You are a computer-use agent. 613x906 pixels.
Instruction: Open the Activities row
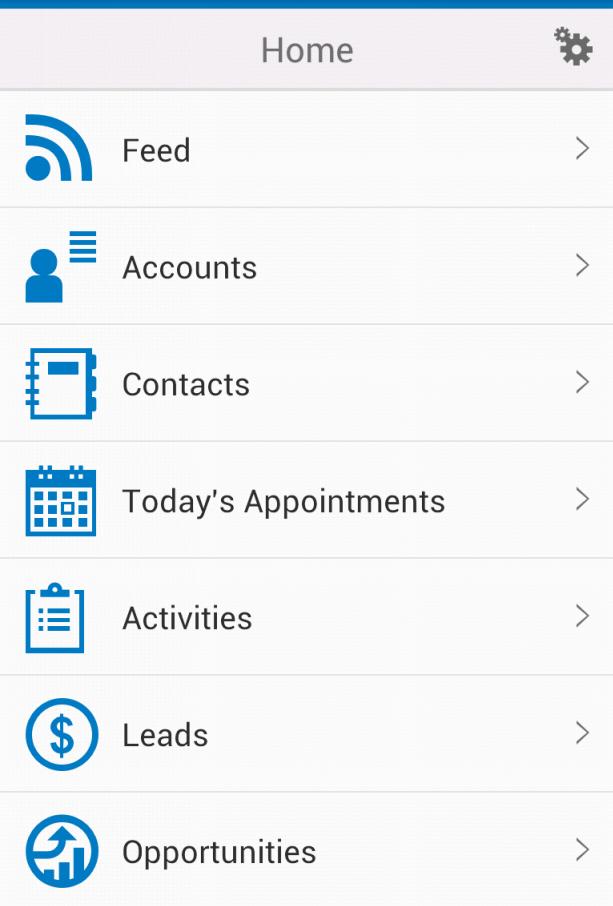[x=306, y=618]
